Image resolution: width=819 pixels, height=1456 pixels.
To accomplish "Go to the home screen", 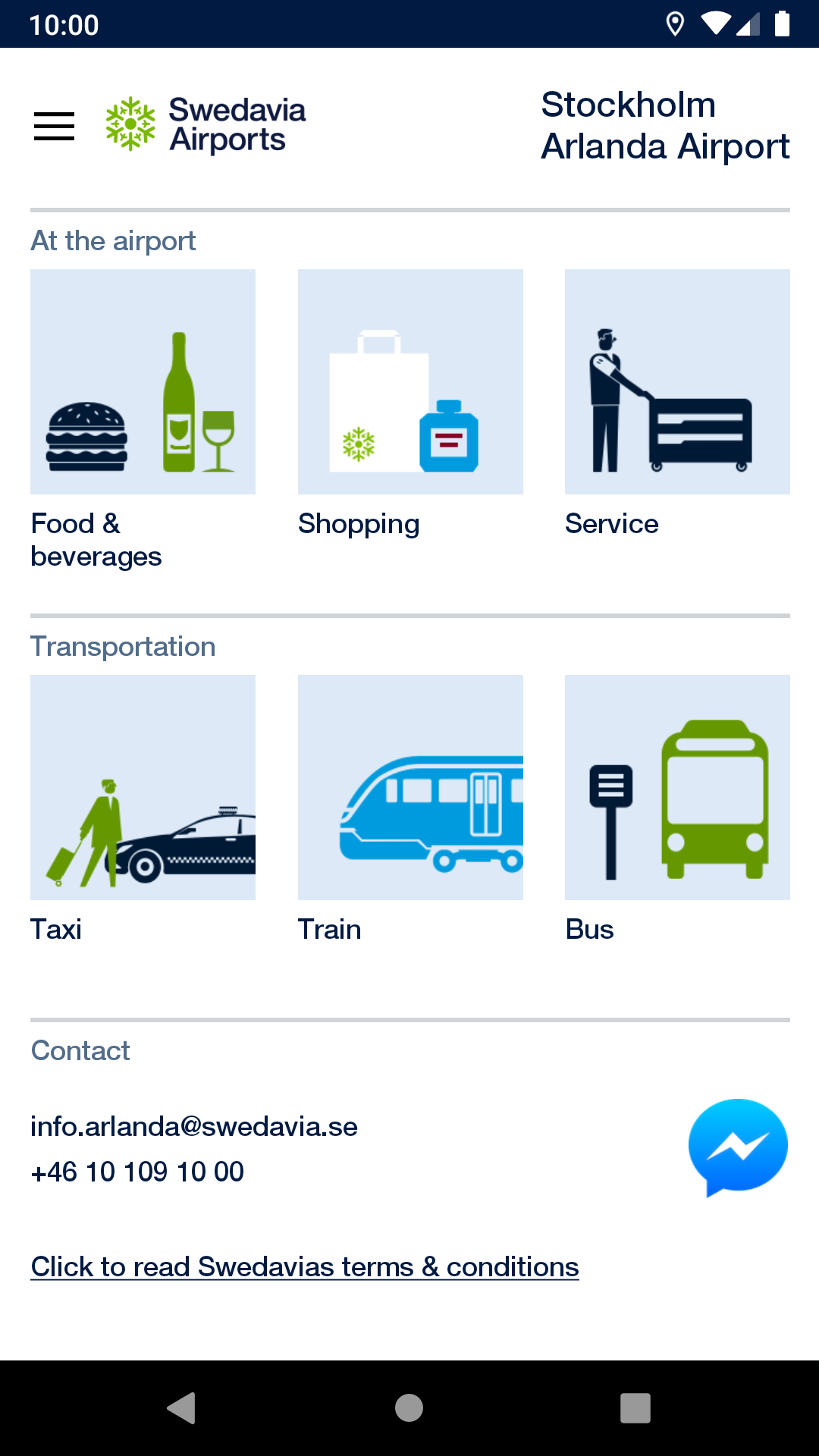I will 409,1408.
